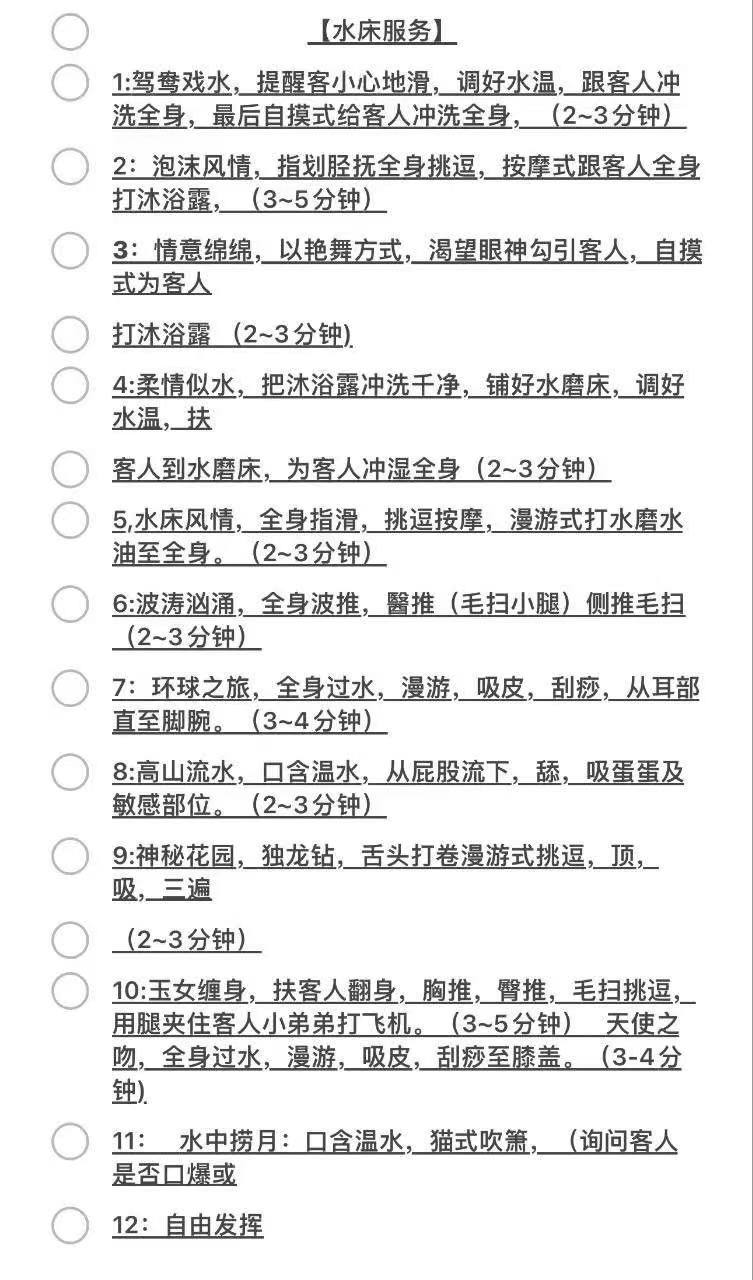Check the standalone (2~3分钟) line

[70, 940]
